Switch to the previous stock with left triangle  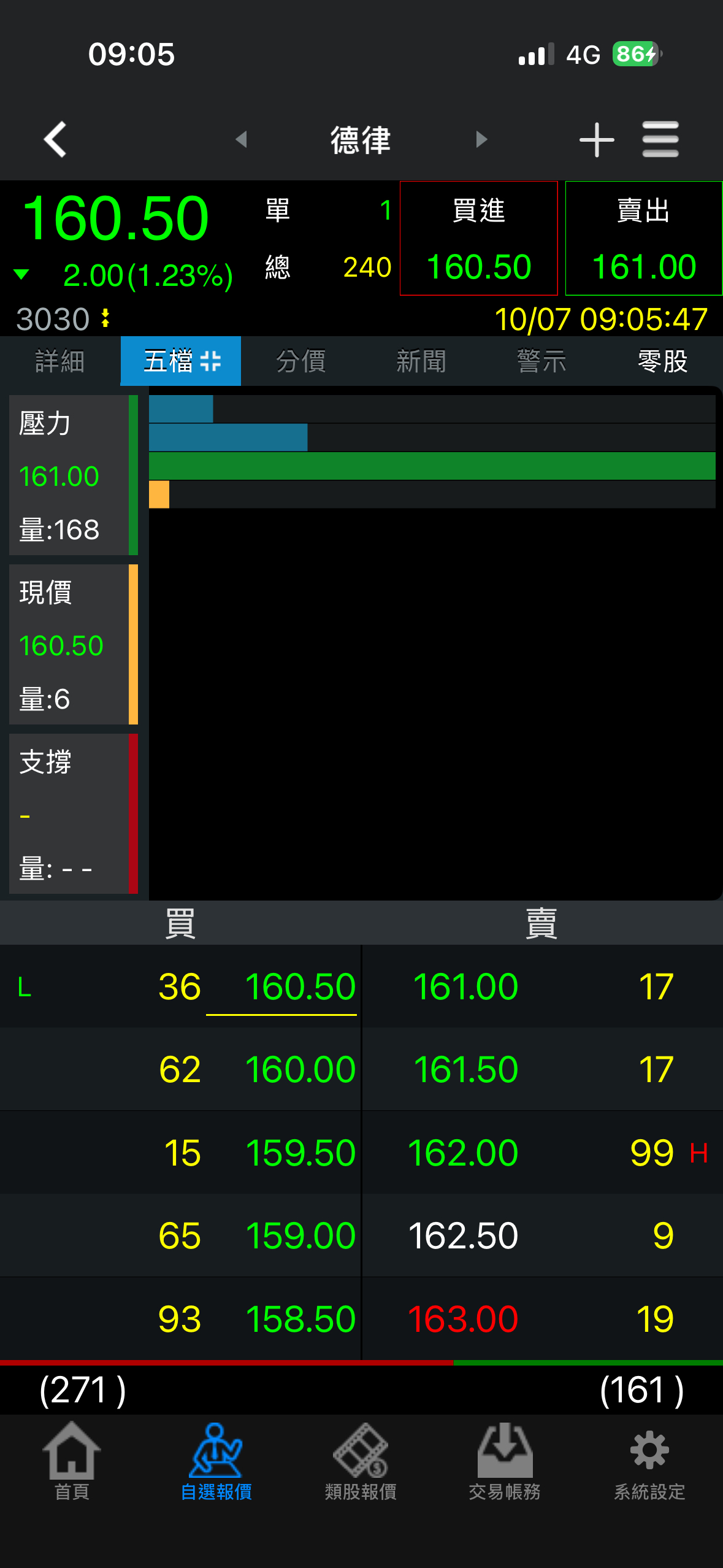tap(242, 139)
